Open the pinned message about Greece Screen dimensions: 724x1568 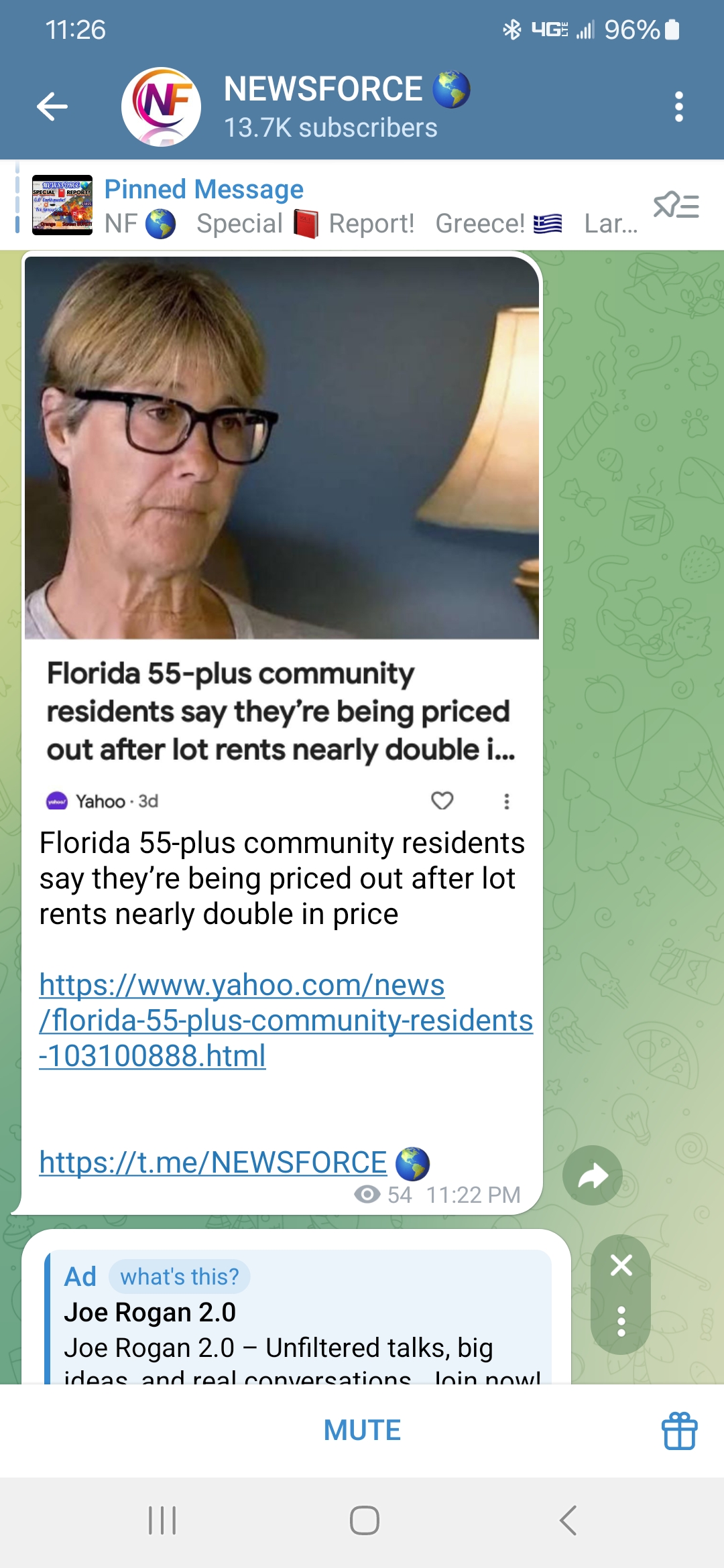coord(335,206)
